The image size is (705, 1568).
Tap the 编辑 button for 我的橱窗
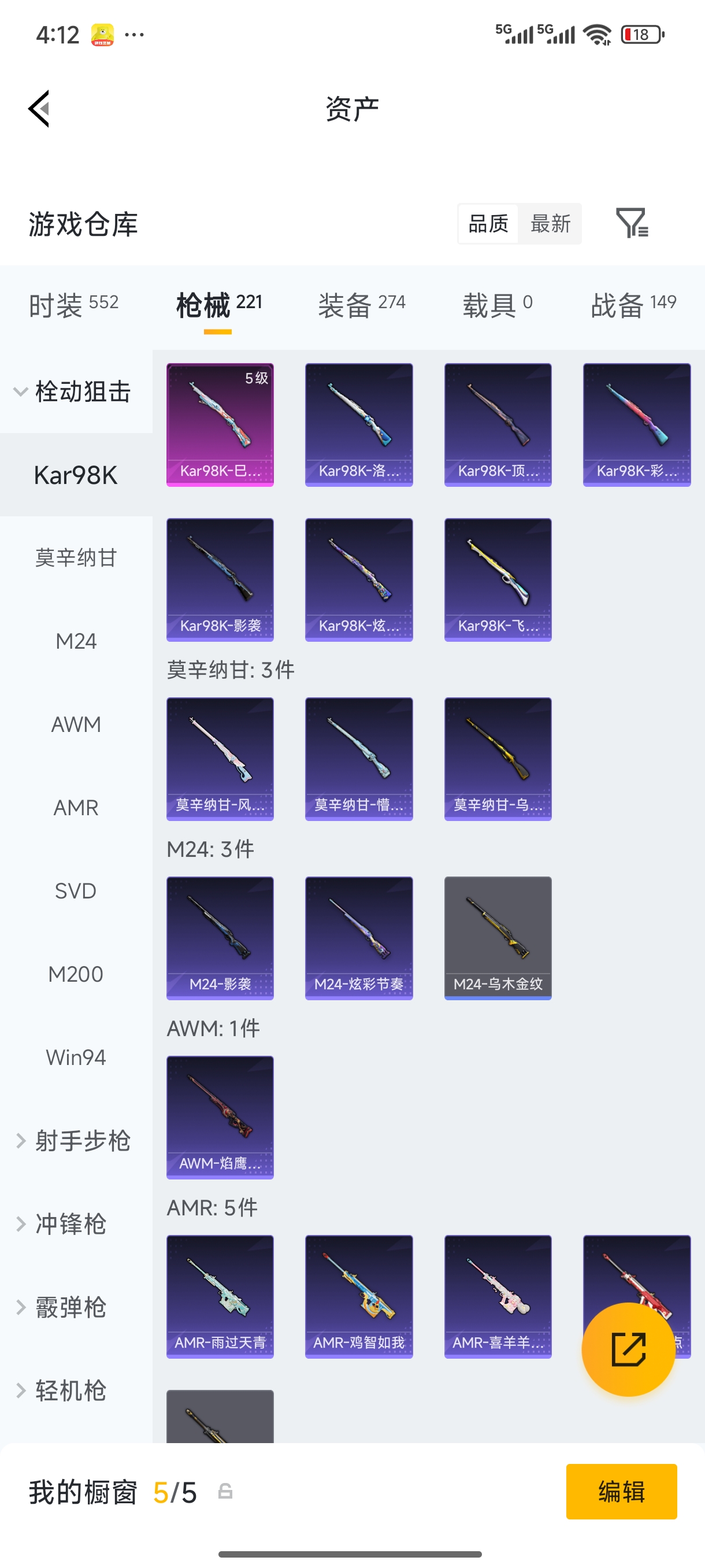(621, 1491)
